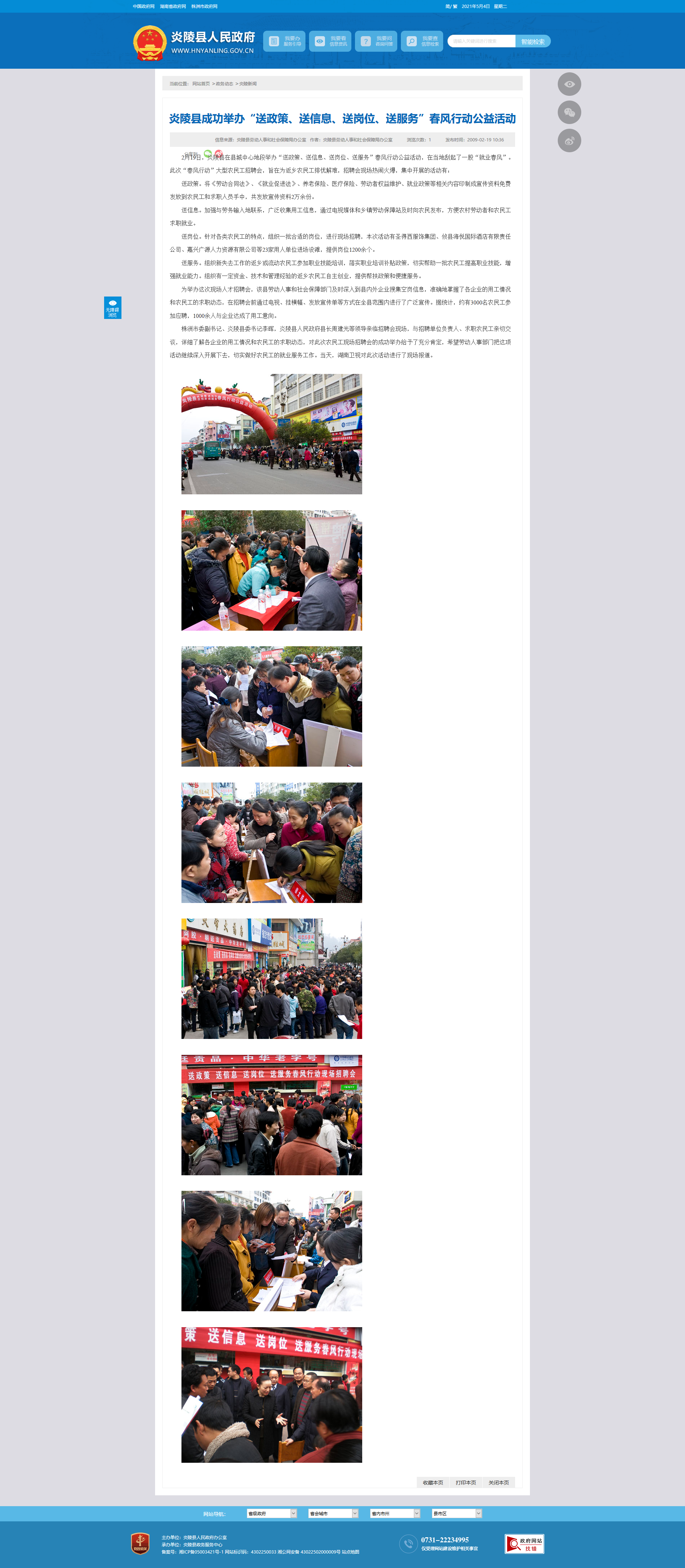
Task: Go to 政务动态 in breadcrumb
Action: tap(224, 84)
